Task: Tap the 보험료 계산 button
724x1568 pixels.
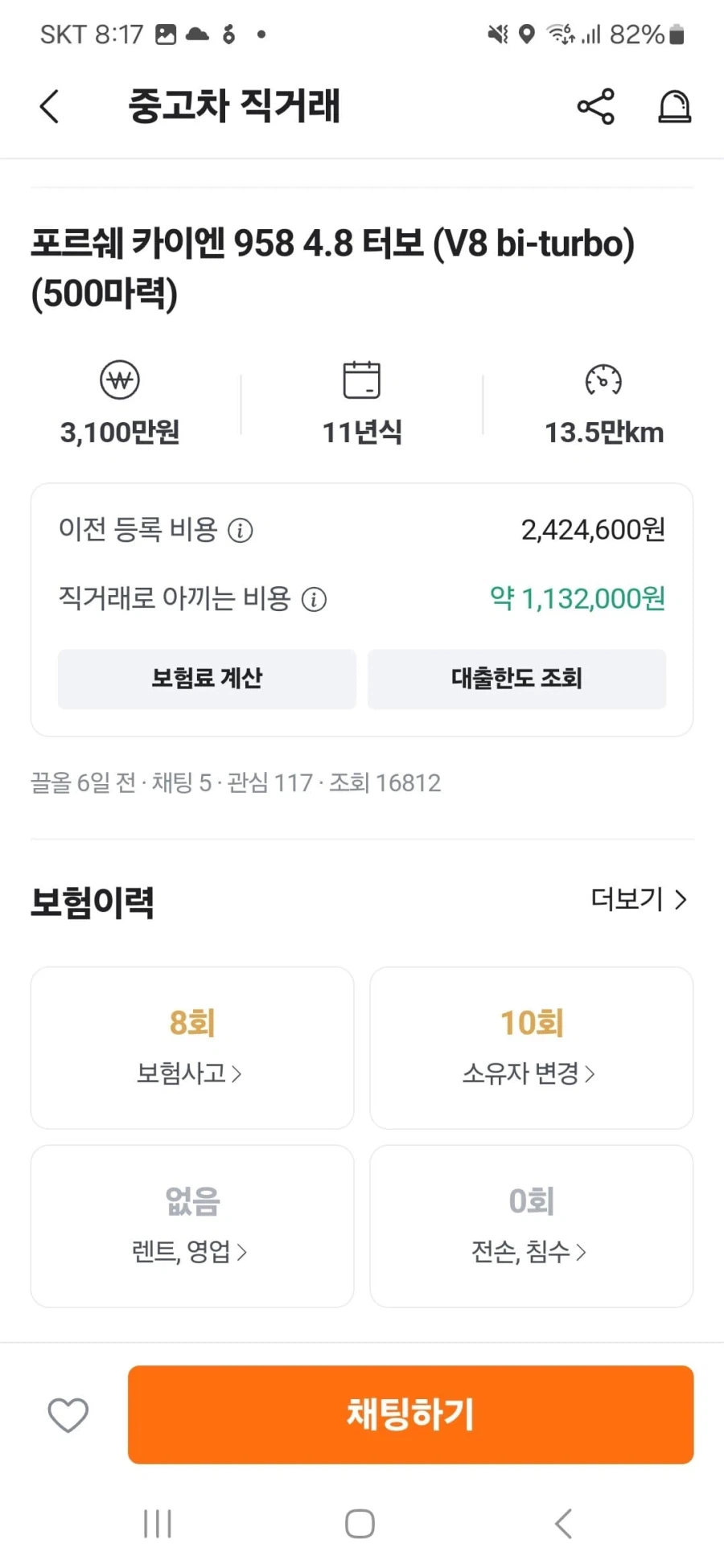Action: pos(206,679)
